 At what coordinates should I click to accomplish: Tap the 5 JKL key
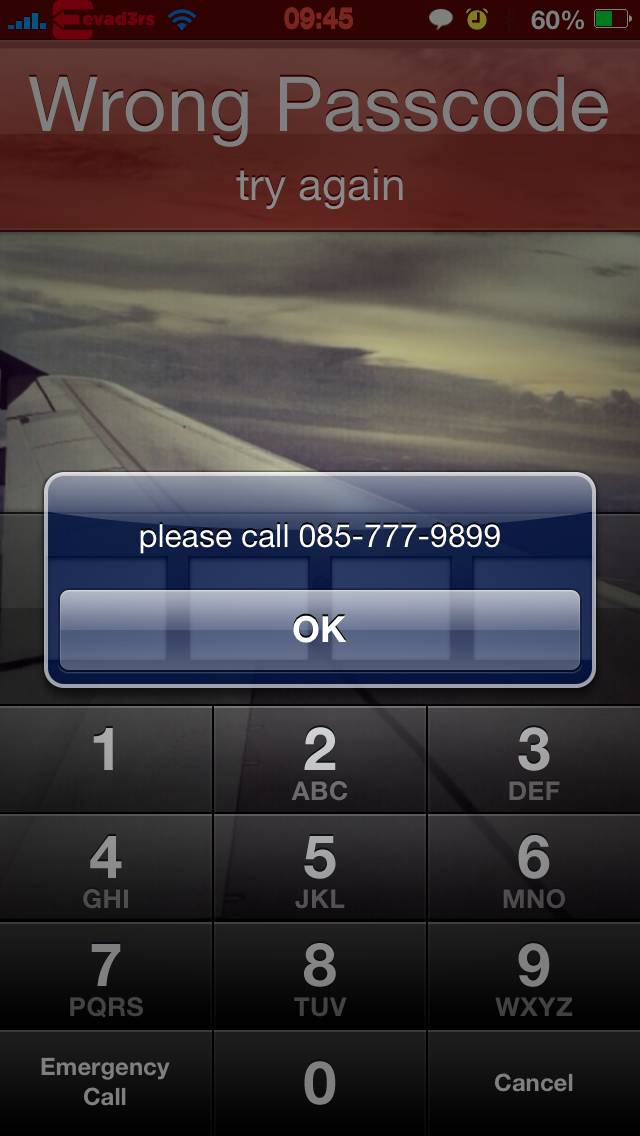(x=320, y=867)
